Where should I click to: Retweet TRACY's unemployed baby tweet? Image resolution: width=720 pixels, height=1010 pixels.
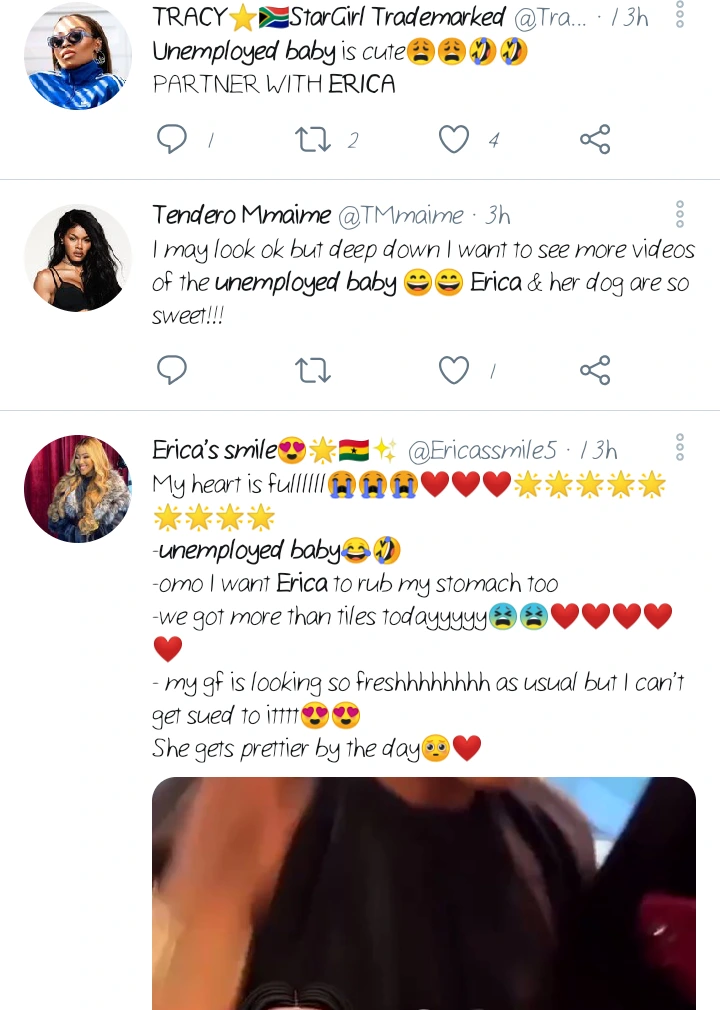click(314, 139)
